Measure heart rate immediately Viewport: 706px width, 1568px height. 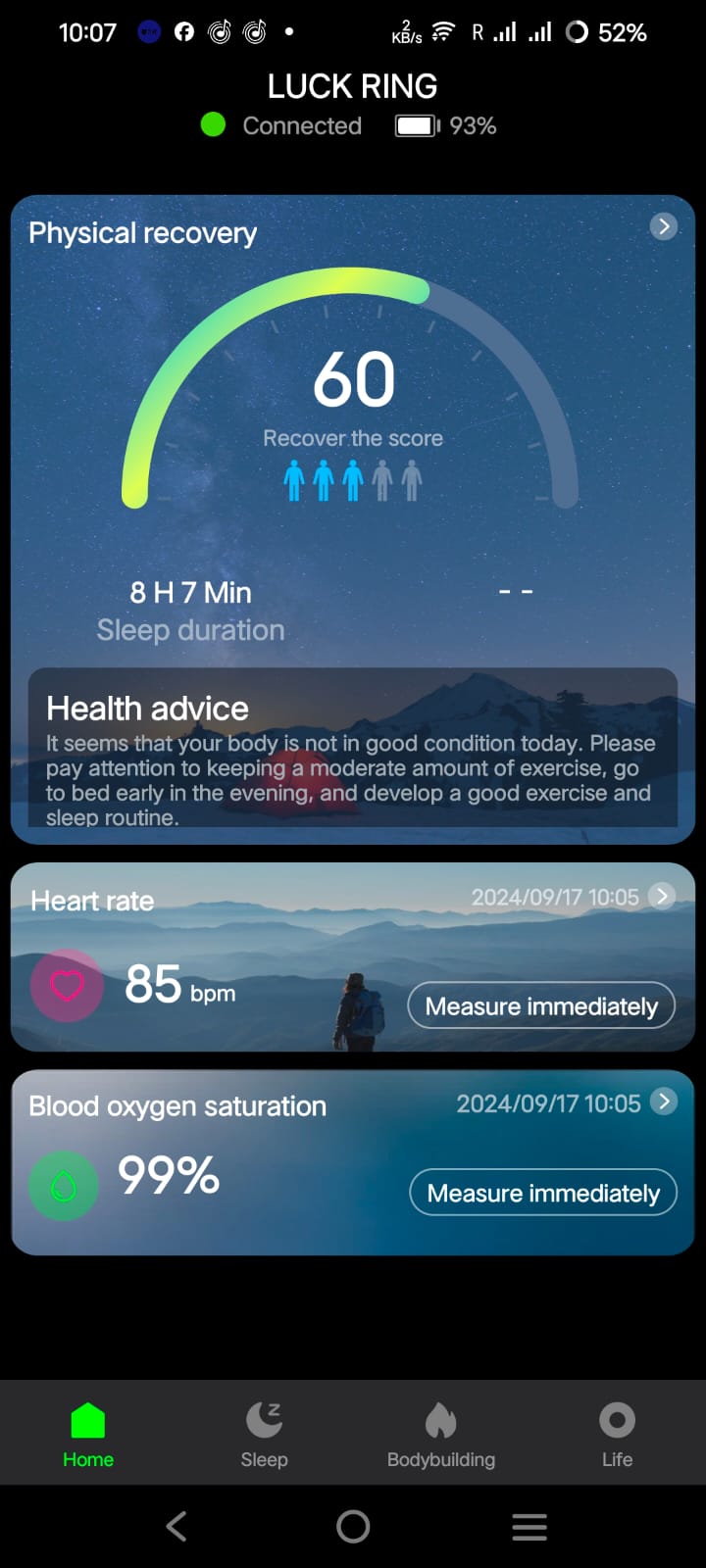(541, 1006)
